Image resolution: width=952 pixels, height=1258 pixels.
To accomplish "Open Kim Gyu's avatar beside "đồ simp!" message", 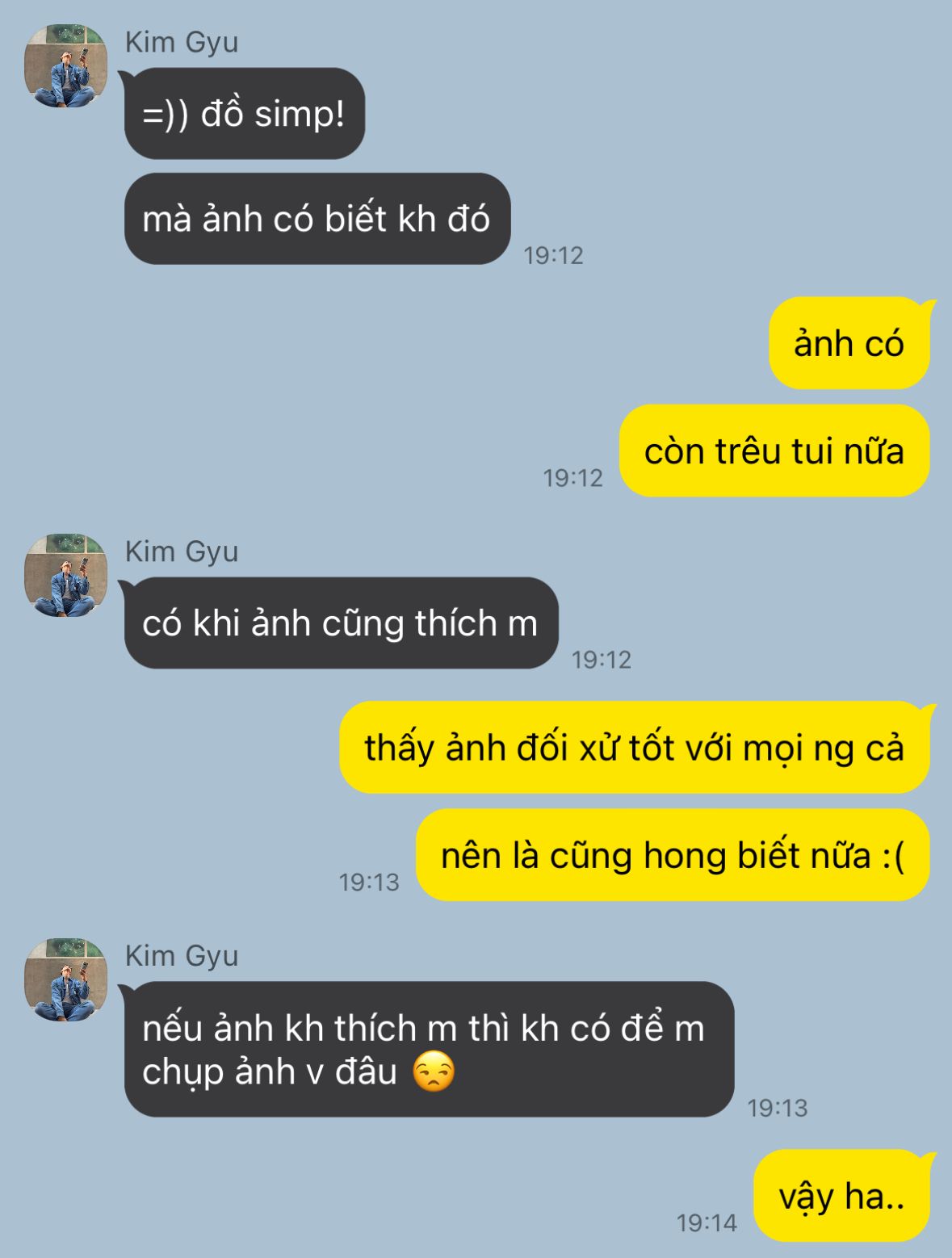I will point(65,66).
